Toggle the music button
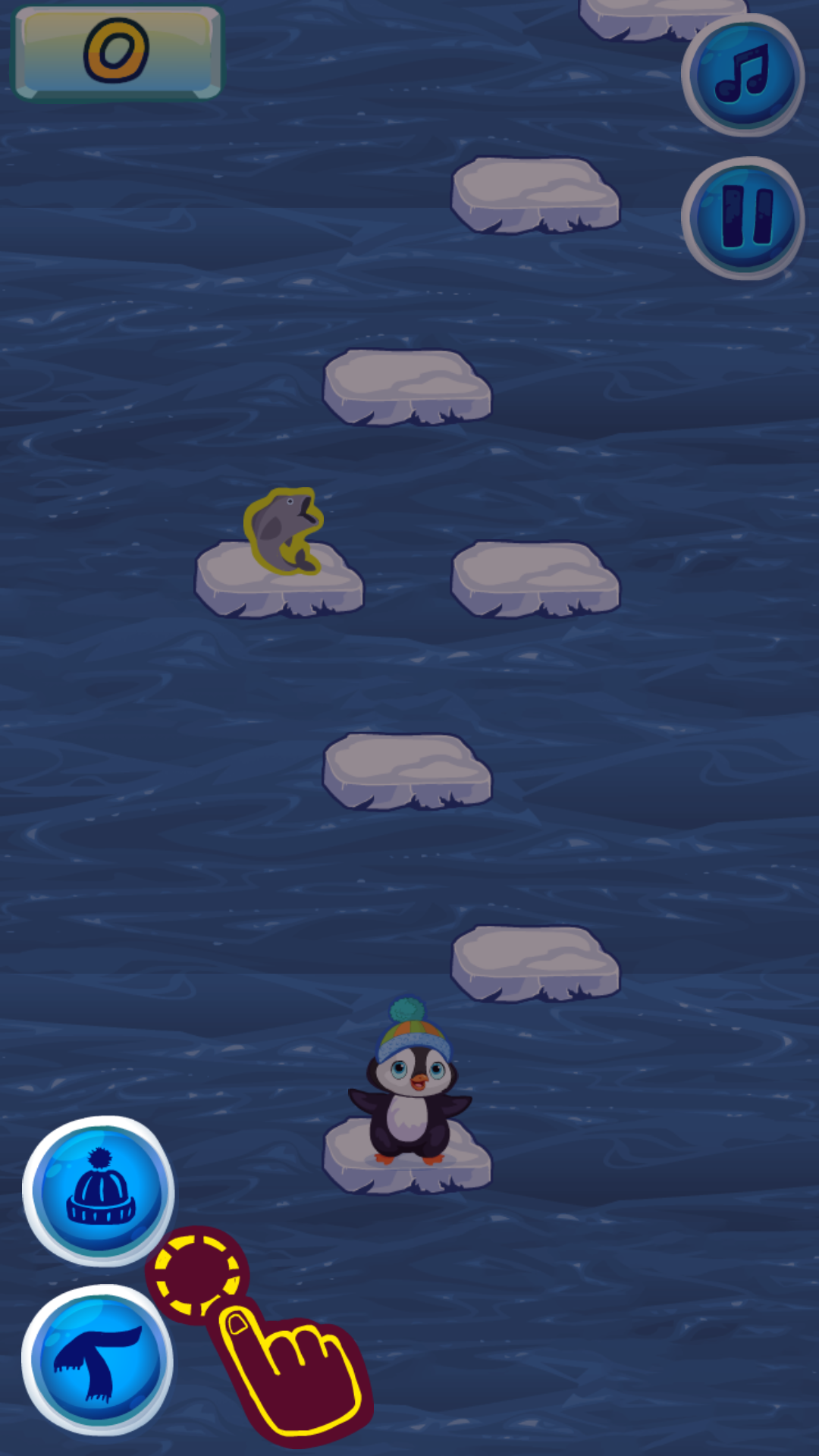This screenshot has width=819, height=1456. (743, 74)
